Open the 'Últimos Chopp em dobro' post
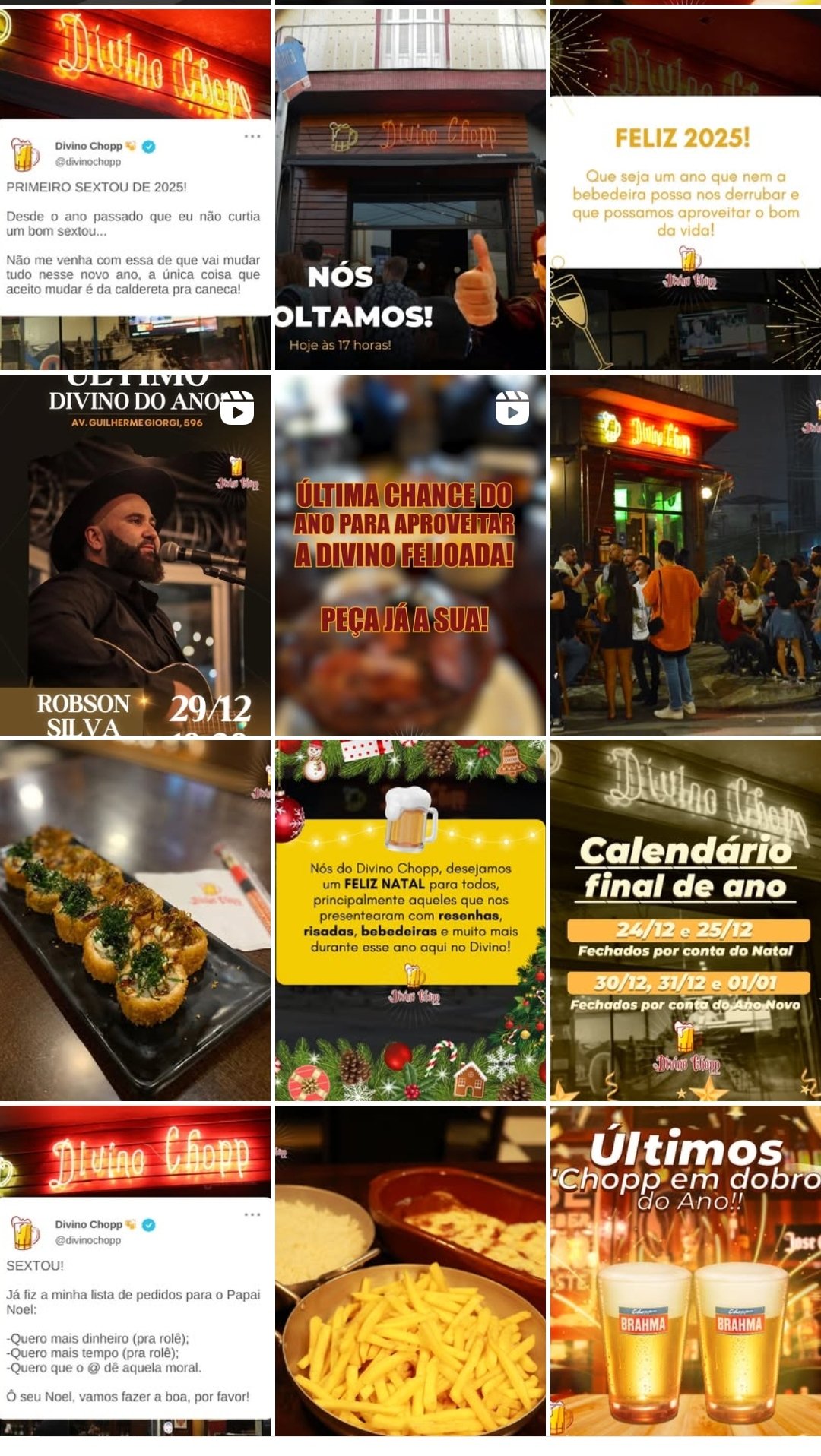Viewport: 821px width, 1456px height. [x=686, y=1271]
